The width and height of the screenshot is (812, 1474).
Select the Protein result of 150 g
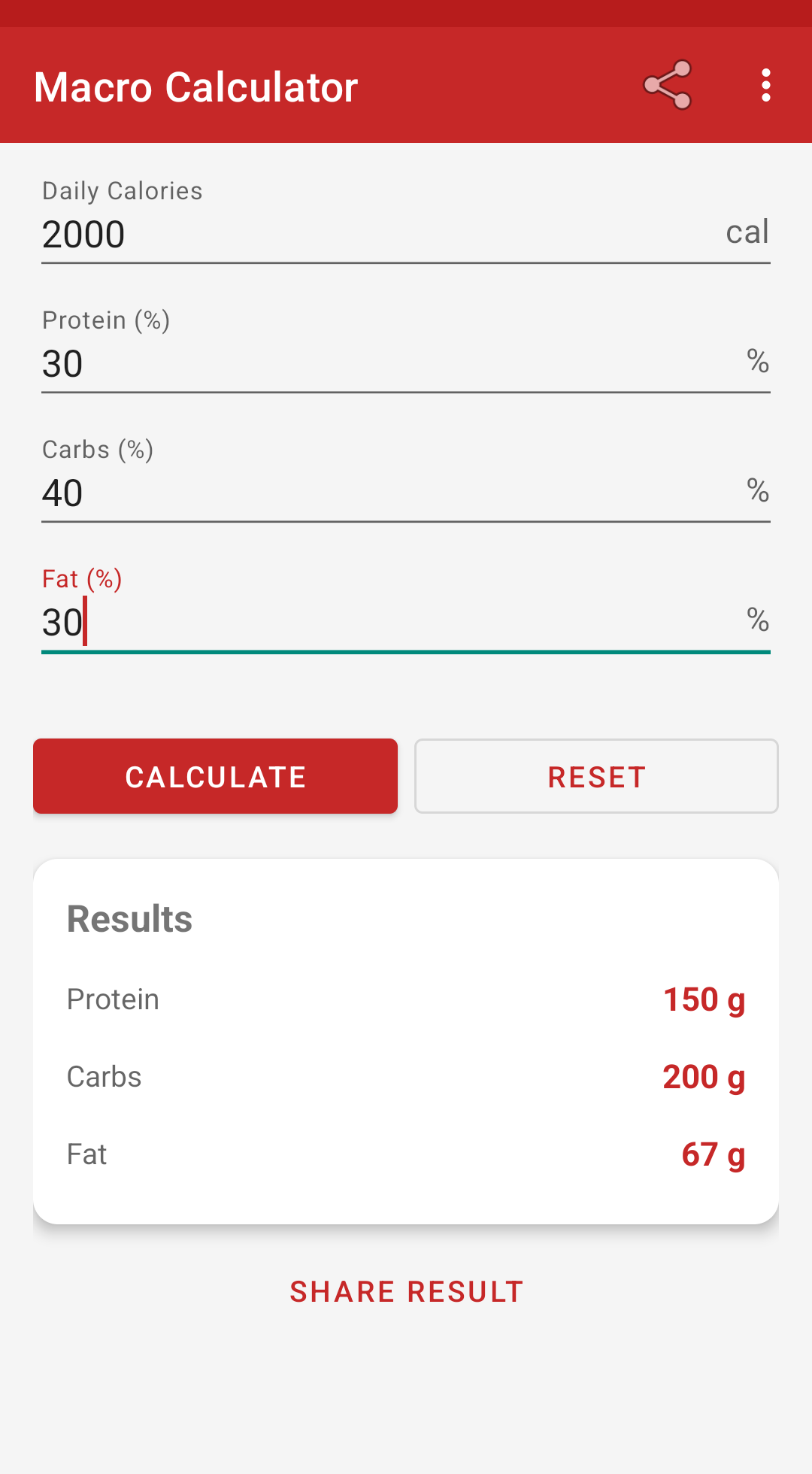(x=704, y=999)
